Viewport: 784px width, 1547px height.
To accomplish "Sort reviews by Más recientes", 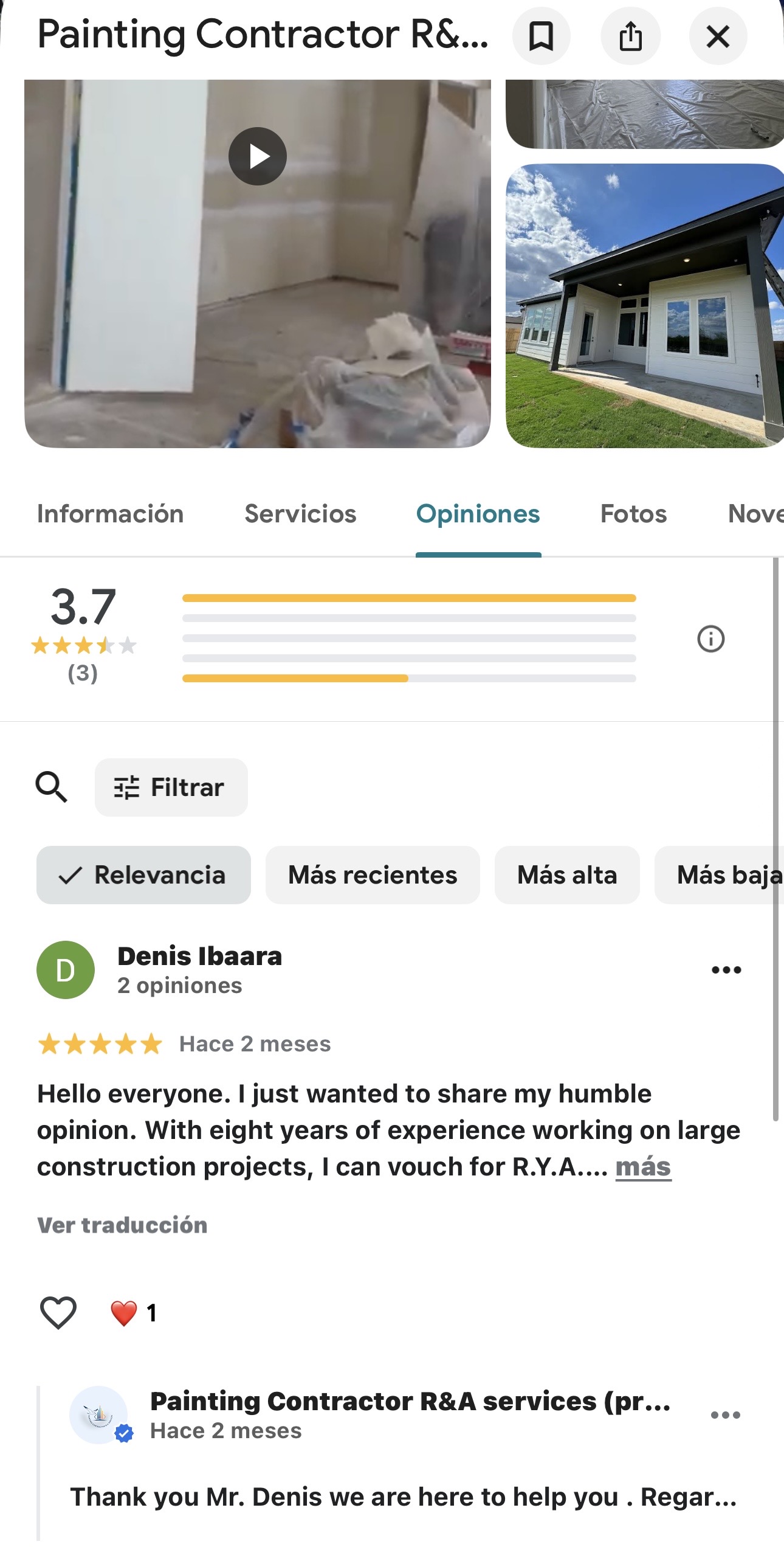I will [372, 875].
